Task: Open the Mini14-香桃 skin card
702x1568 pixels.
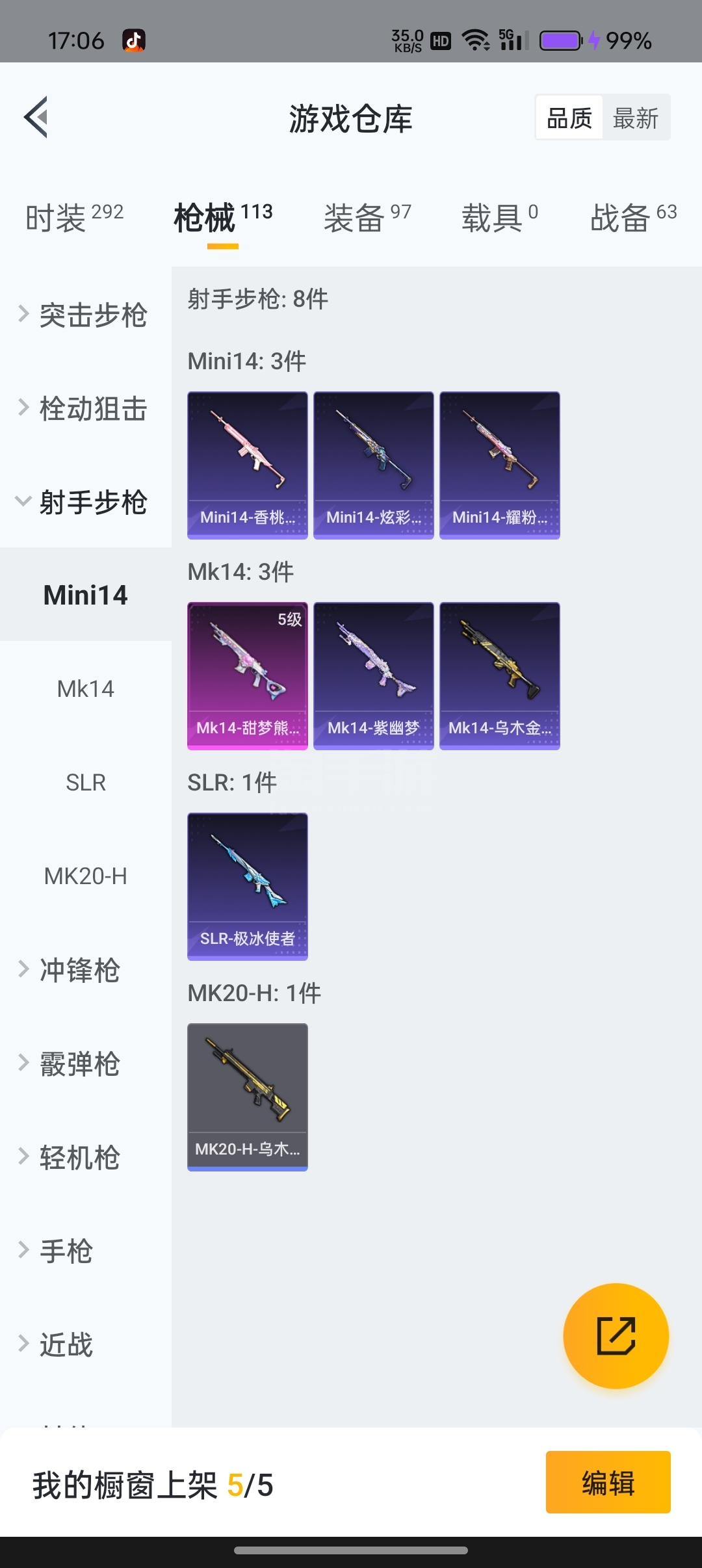Action: click(247, 464)
